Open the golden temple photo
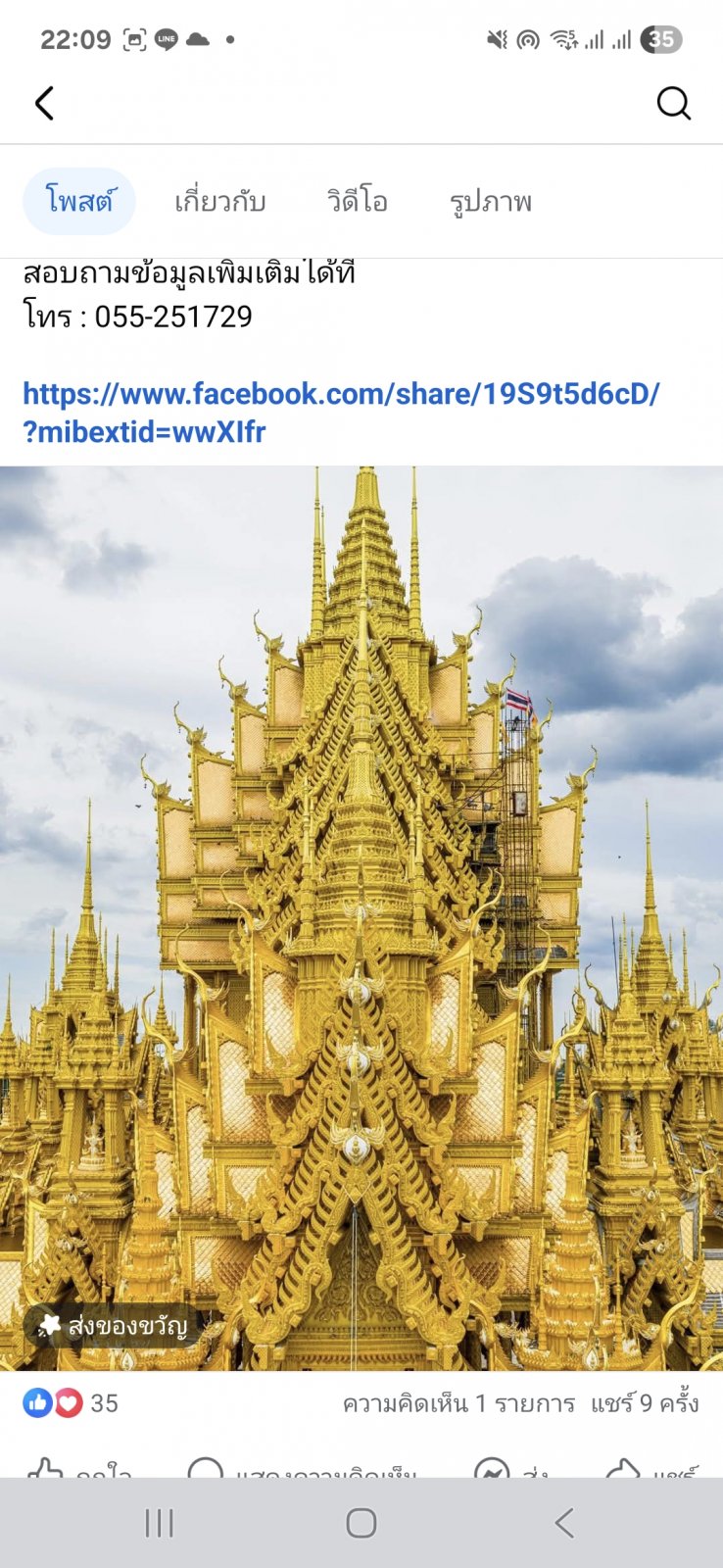 click(x=361, y=917)
